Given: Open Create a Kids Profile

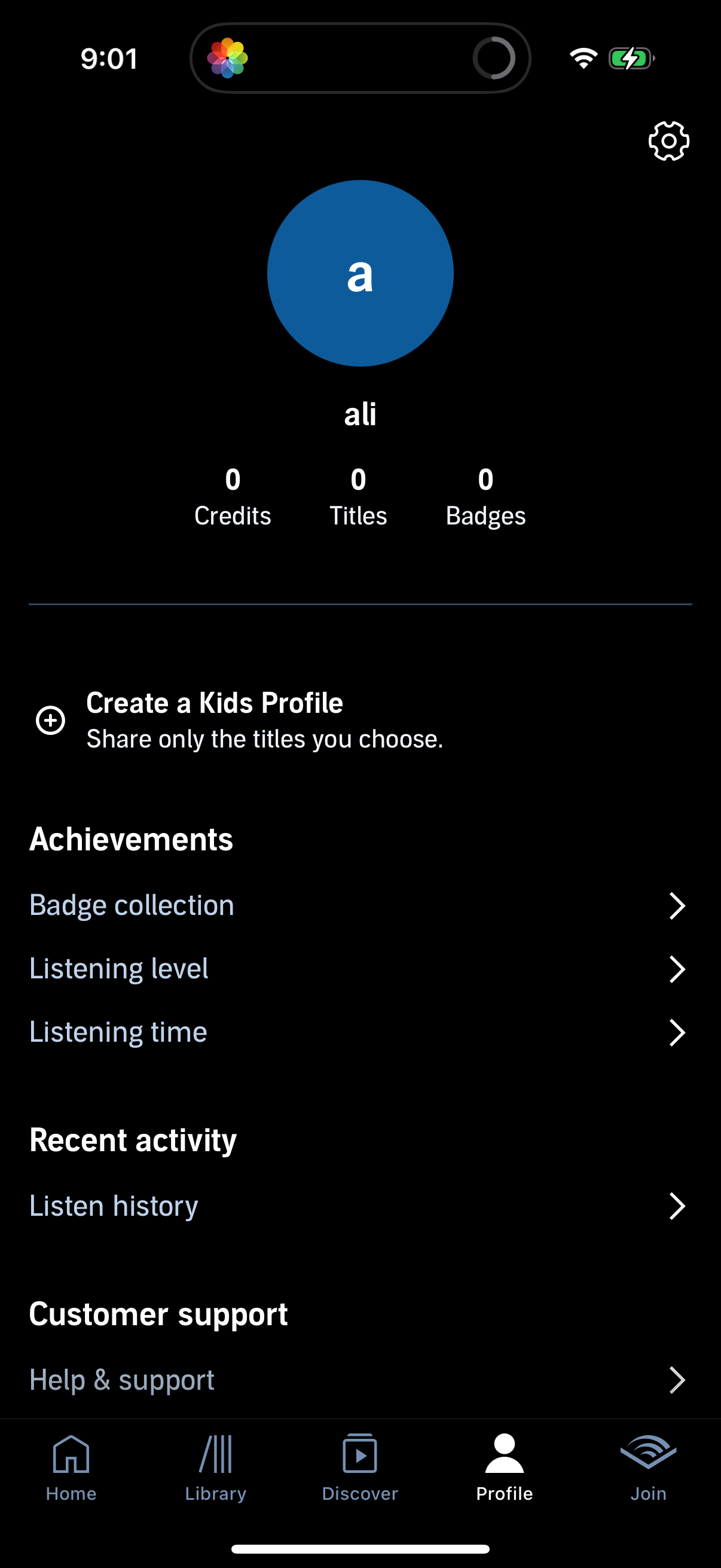Looking at the screenshot, I should (x=215, y=703).
